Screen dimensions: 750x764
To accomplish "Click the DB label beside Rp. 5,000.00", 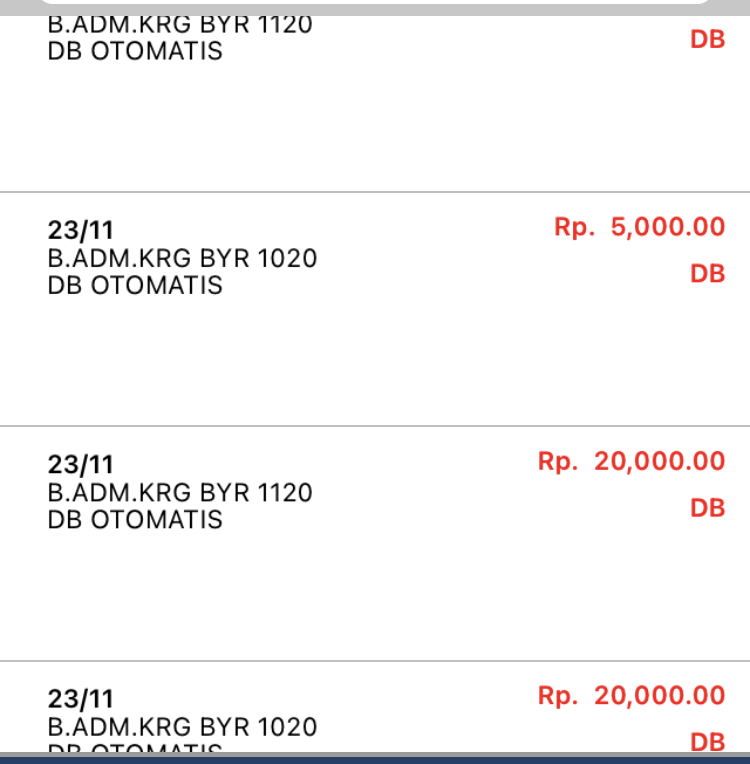I will [x=706, y=273].
